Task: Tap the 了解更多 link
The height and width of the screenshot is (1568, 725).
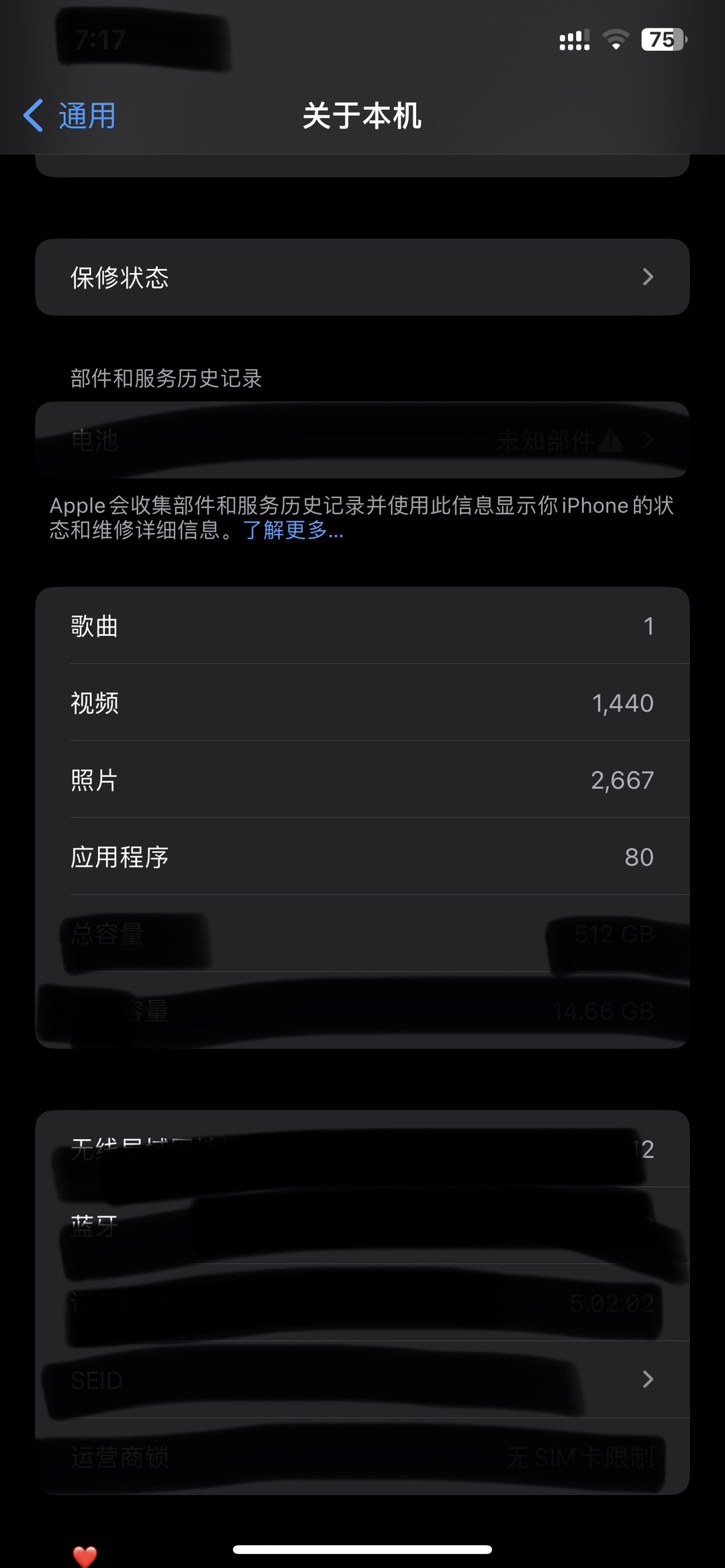Action: pyautogui.click(x=293, y=531)
